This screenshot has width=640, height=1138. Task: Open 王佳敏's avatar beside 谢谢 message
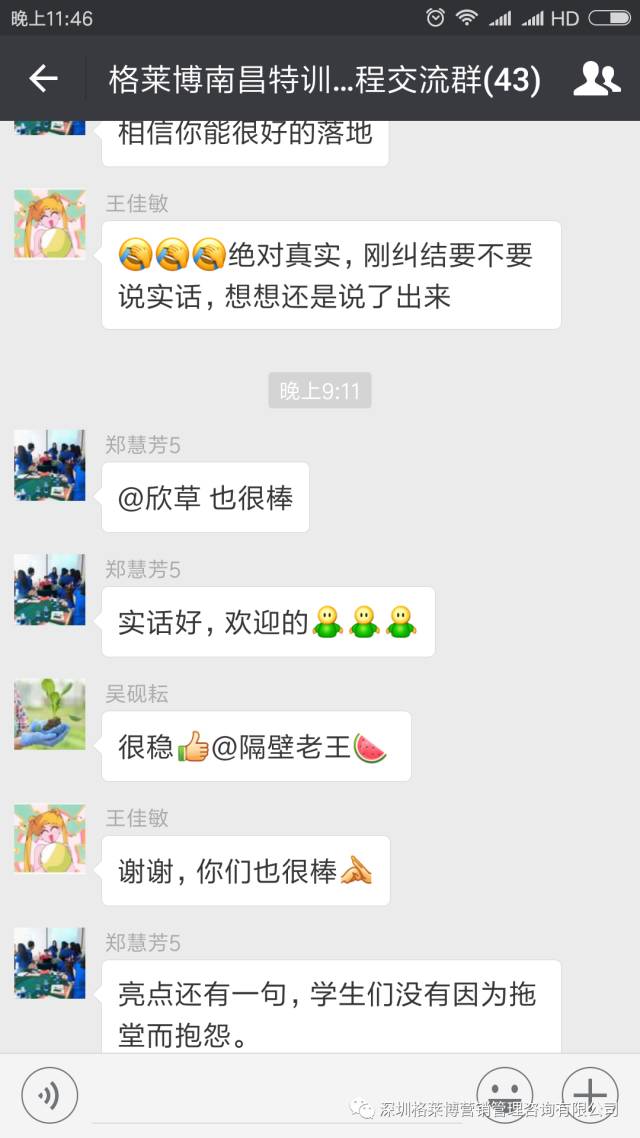pyautogui.click(x=49, y=838)
